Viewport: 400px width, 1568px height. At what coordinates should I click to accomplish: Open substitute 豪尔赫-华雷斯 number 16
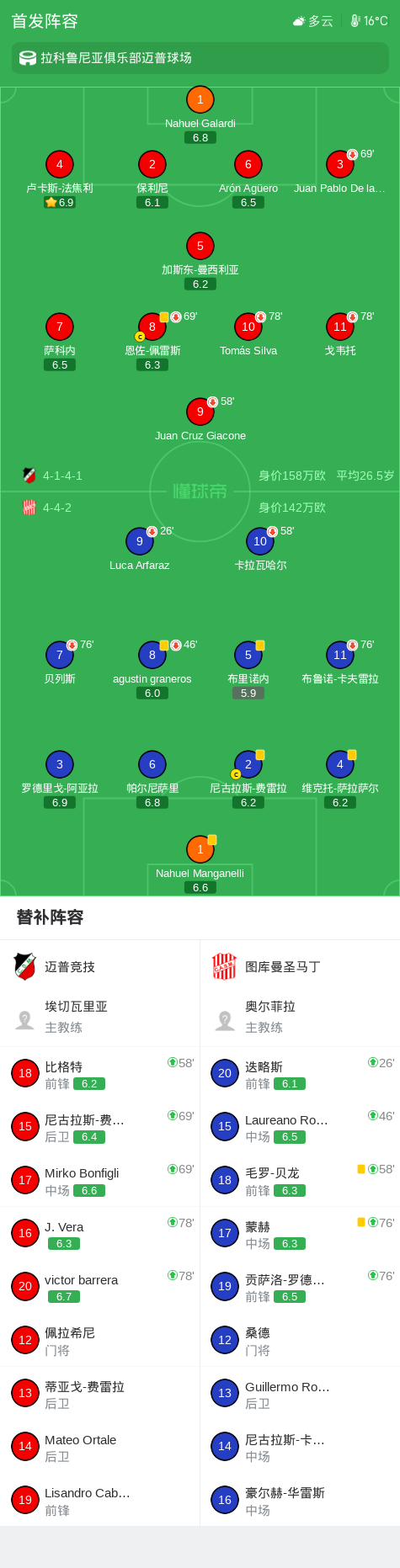(x=300, y=1500)
